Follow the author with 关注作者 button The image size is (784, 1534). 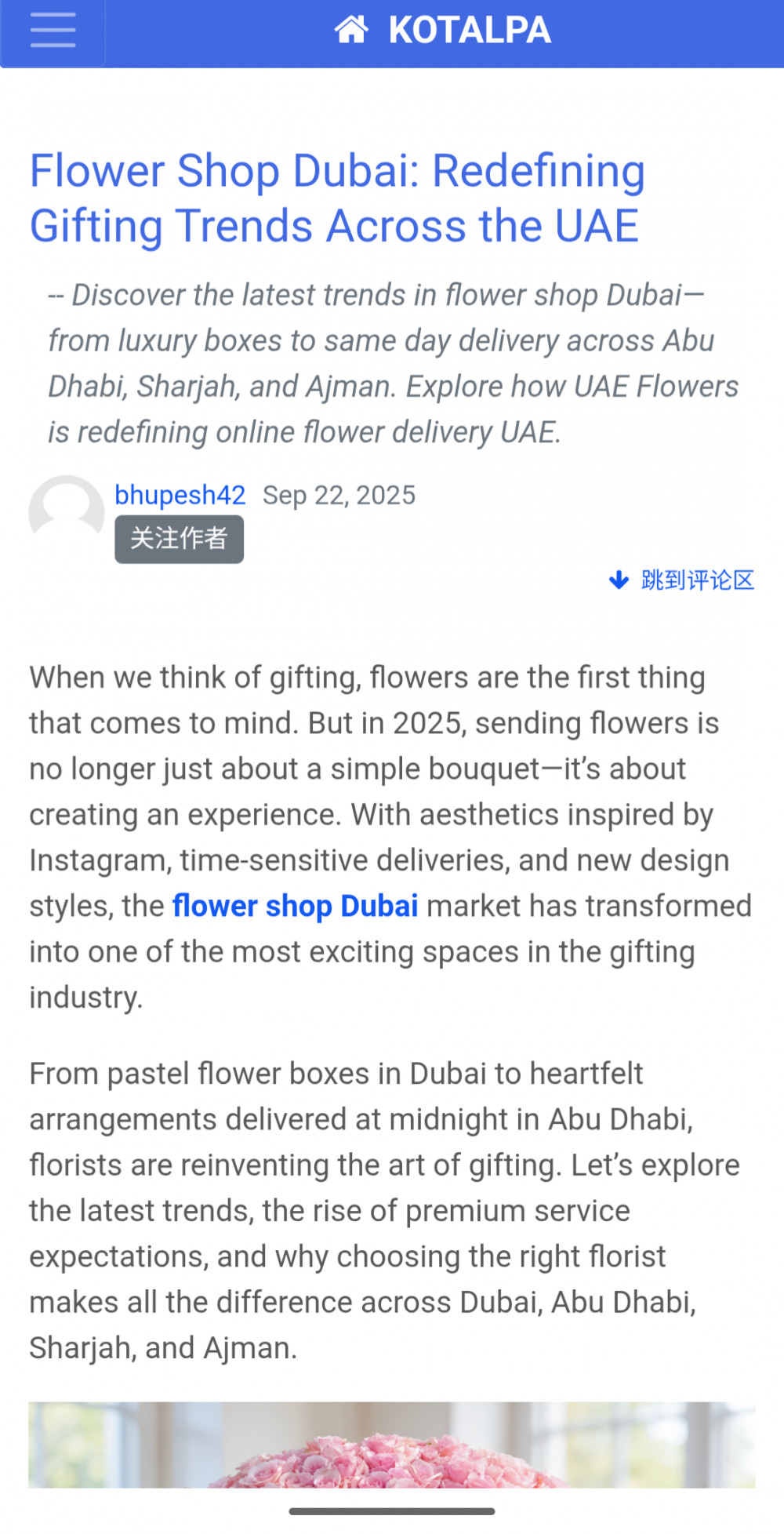[179, 540]
